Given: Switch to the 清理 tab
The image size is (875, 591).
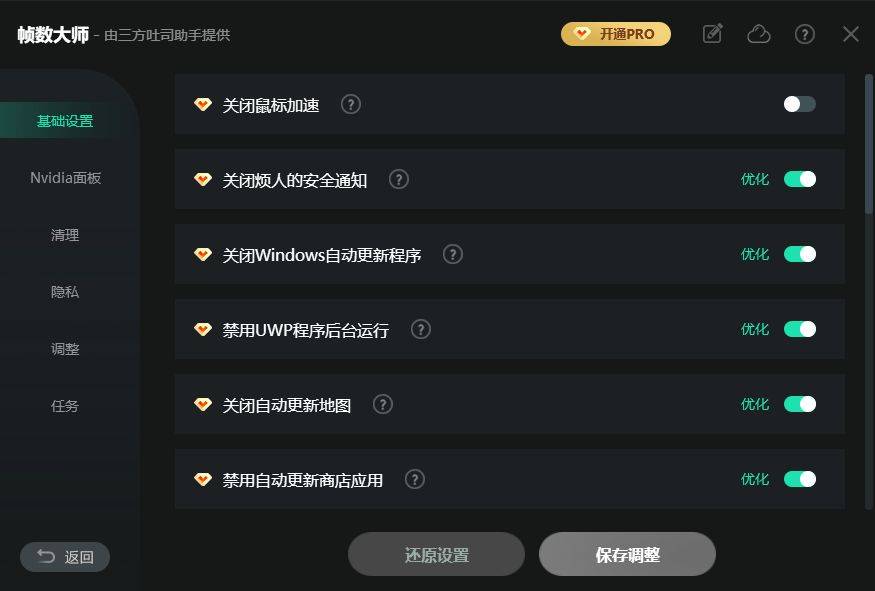Looking at the screenshot, I should pyautogui.click(x=65, y=235).
